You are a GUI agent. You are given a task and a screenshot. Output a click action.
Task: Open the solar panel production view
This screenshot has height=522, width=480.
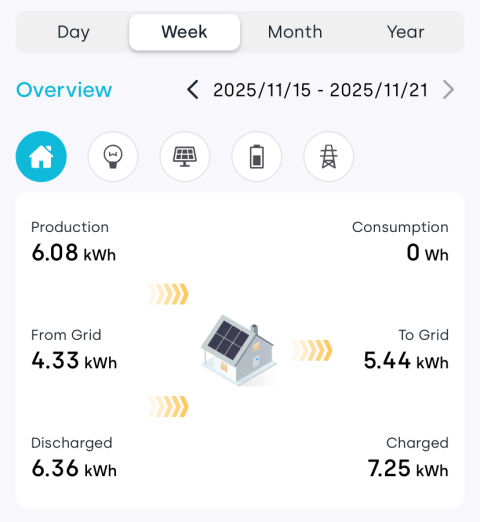(x=185, y=157)
